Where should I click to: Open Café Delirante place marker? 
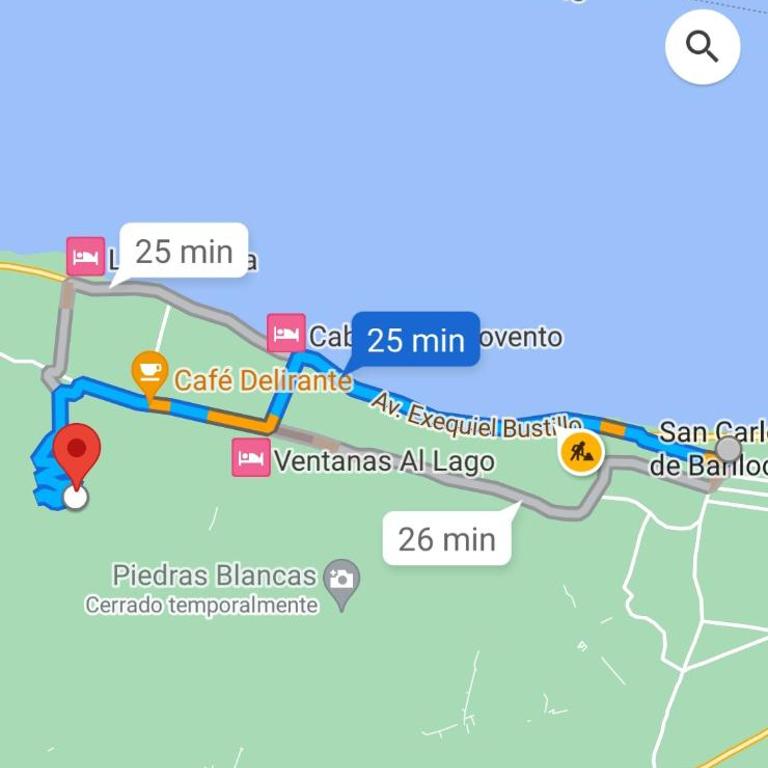tap(150, 371)
